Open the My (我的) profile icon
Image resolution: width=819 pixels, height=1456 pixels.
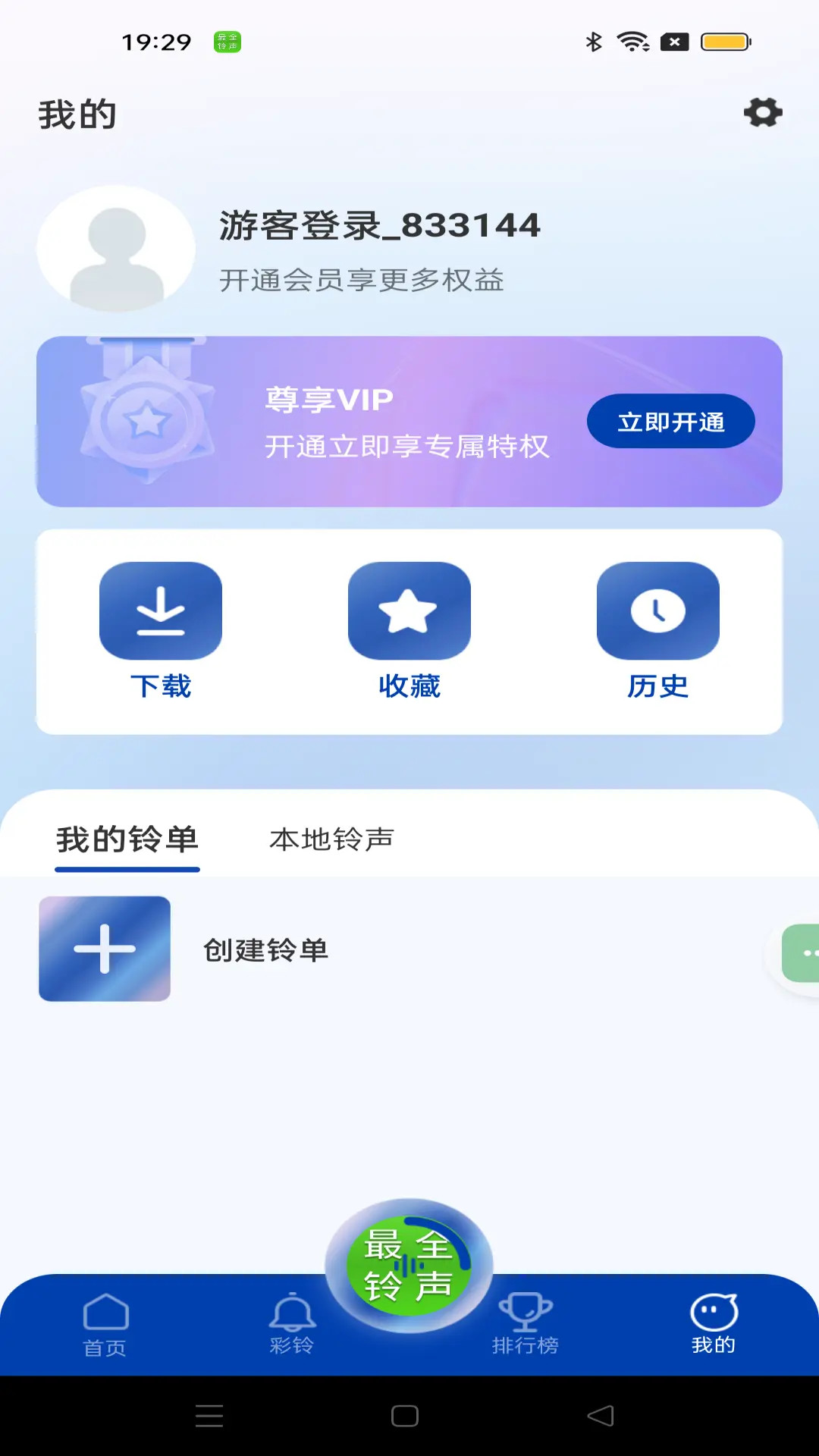click(714, 1321)
